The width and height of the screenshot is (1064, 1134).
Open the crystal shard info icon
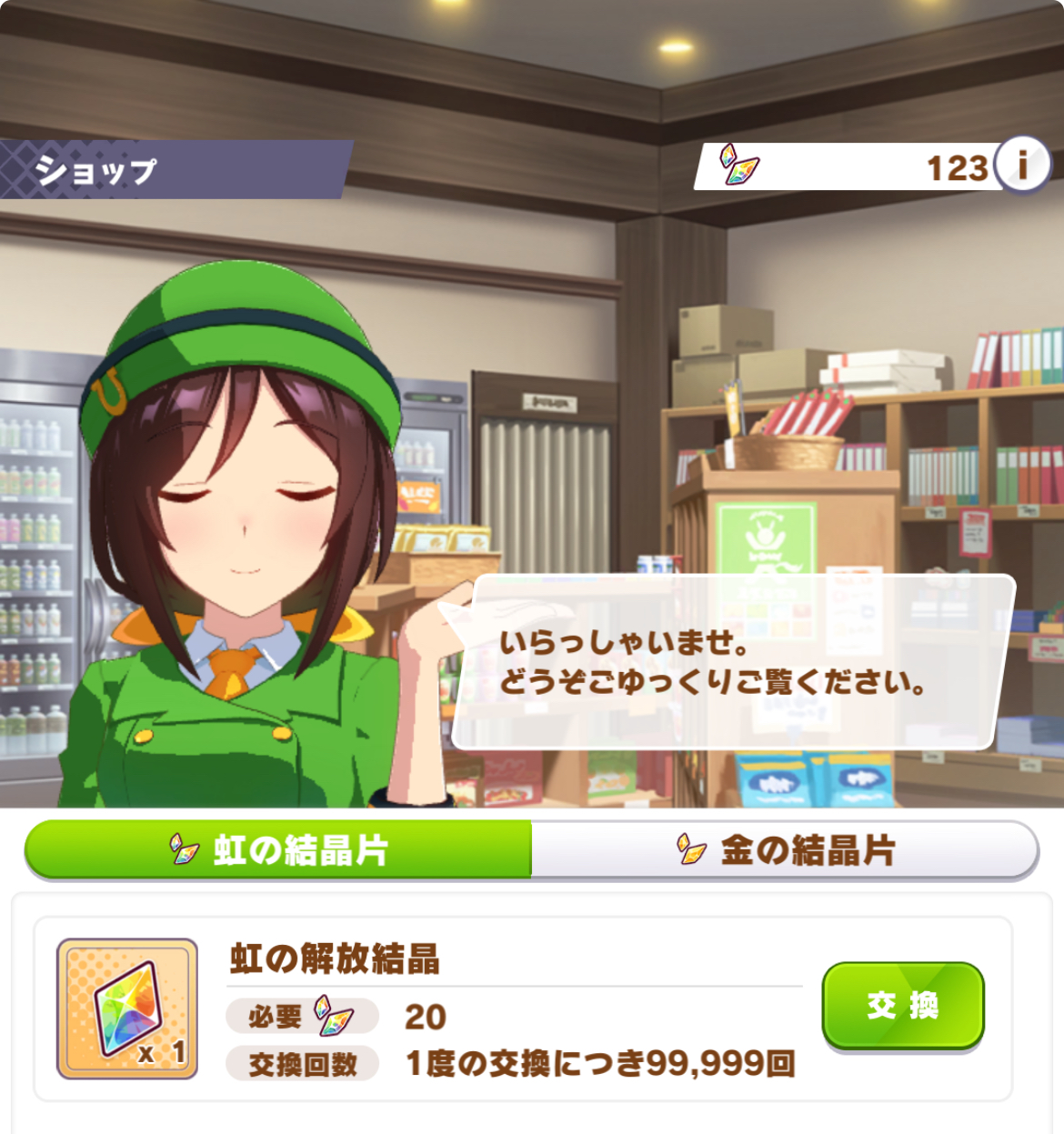click(x=1022, y=166)
